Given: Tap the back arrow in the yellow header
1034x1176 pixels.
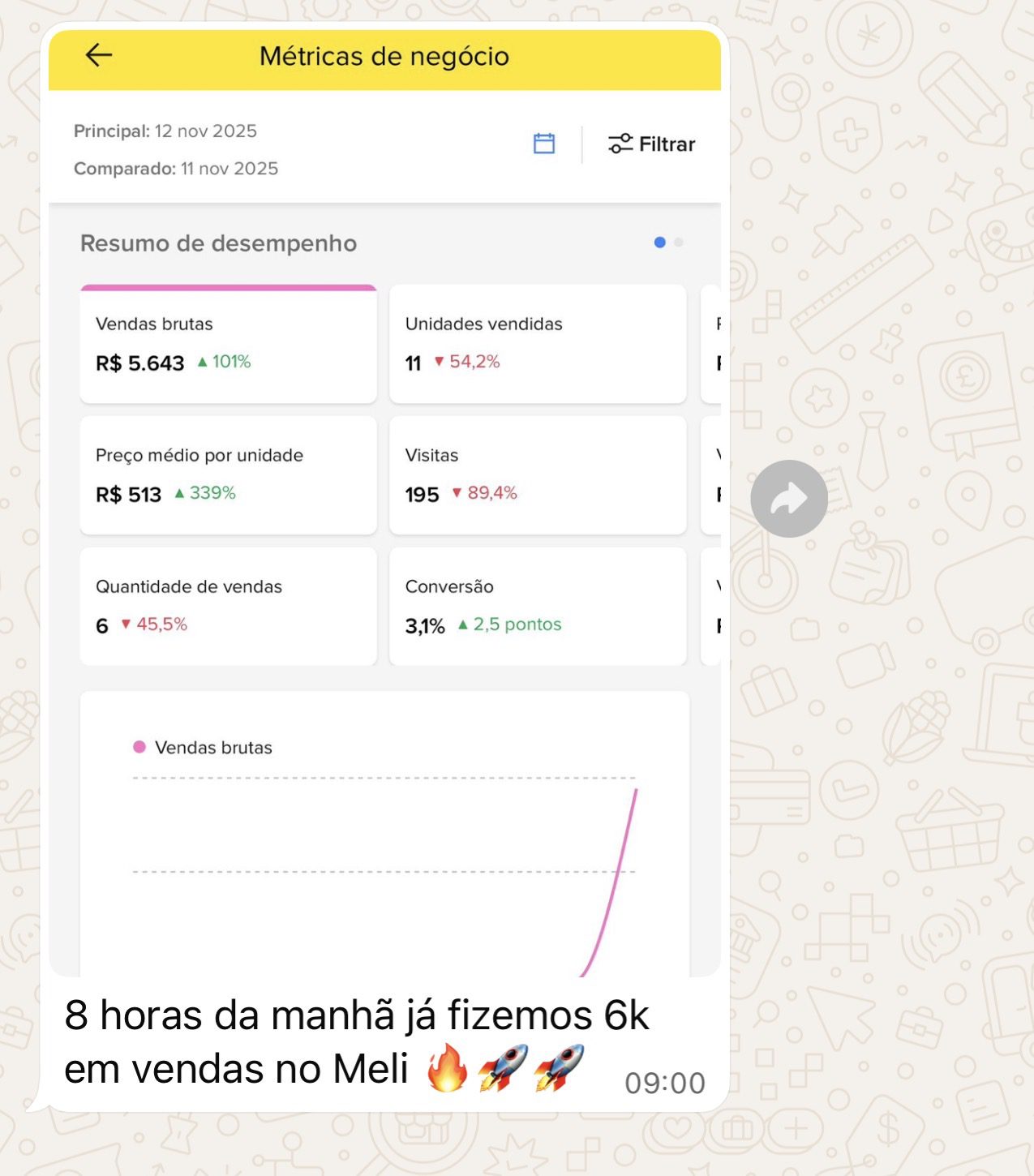Looking at the screenshot, I should point(96,56).
